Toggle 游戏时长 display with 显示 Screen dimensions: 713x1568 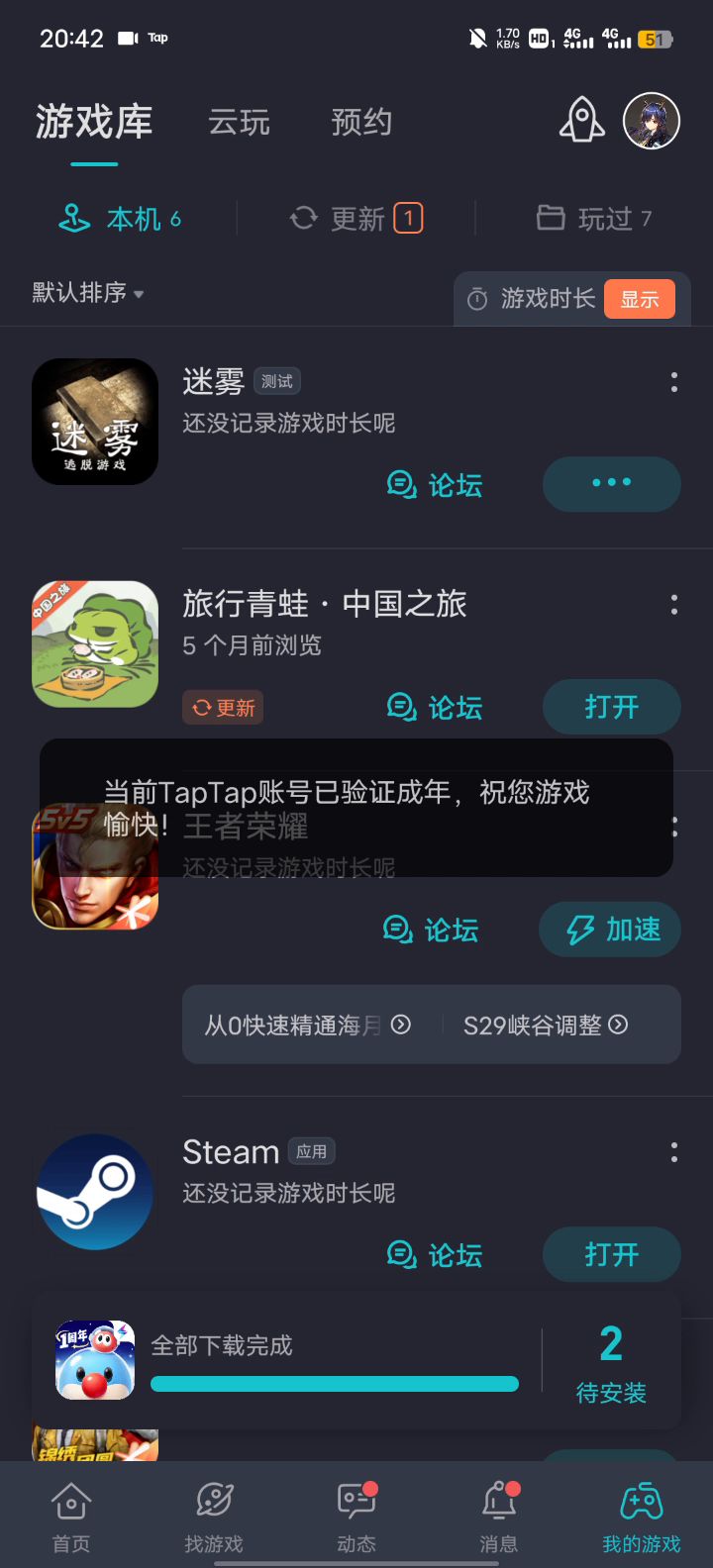pos(639,300)
